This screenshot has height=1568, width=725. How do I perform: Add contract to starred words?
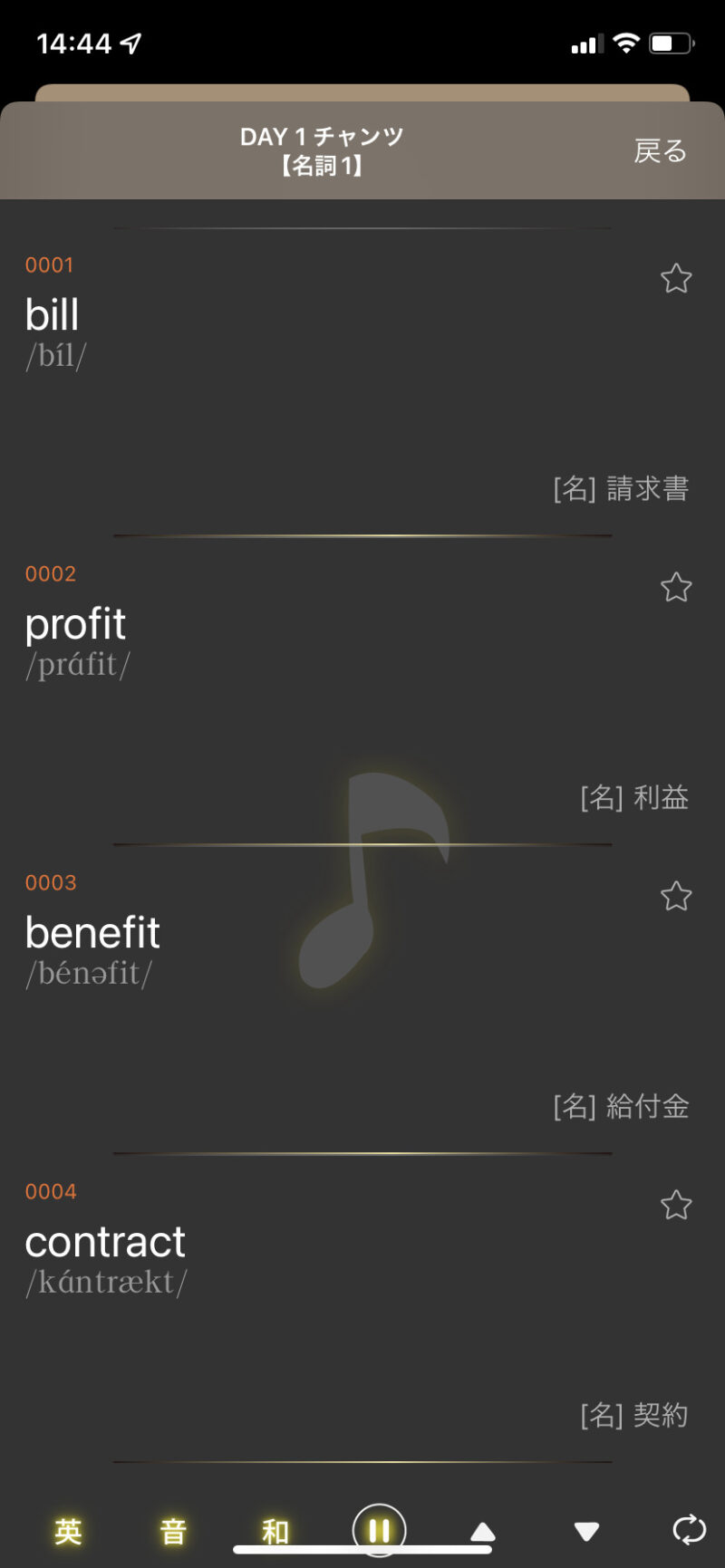coord(676,1205)
